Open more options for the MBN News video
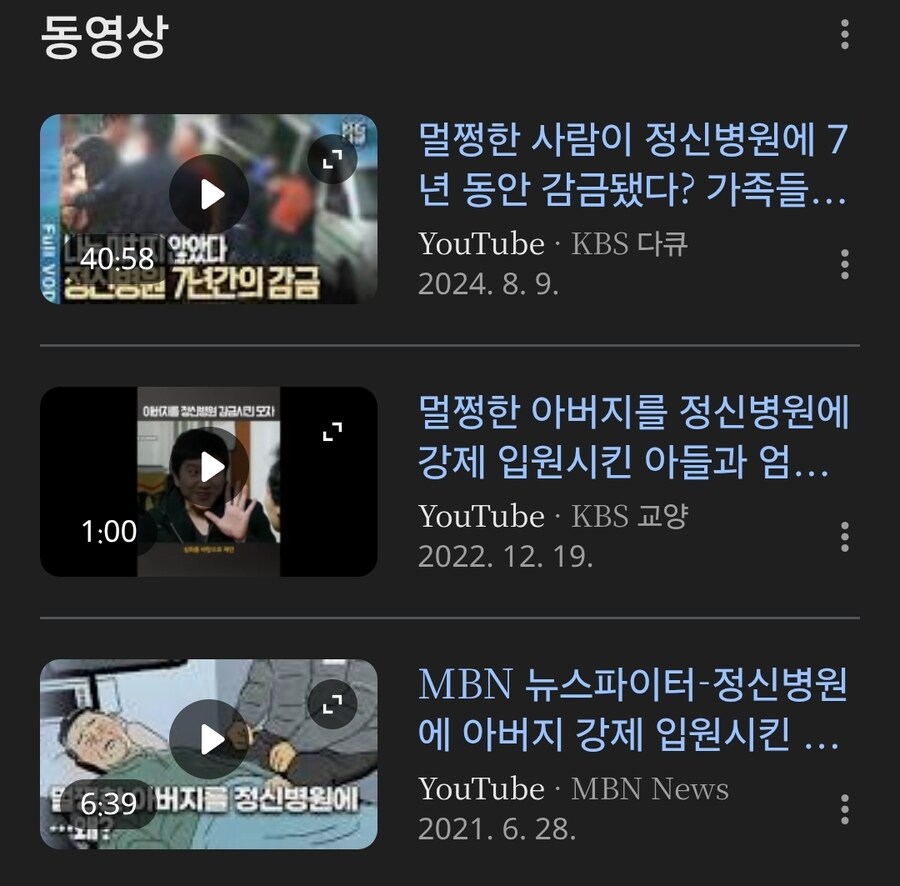Screen dimensions: 900x886 (845, 809)
